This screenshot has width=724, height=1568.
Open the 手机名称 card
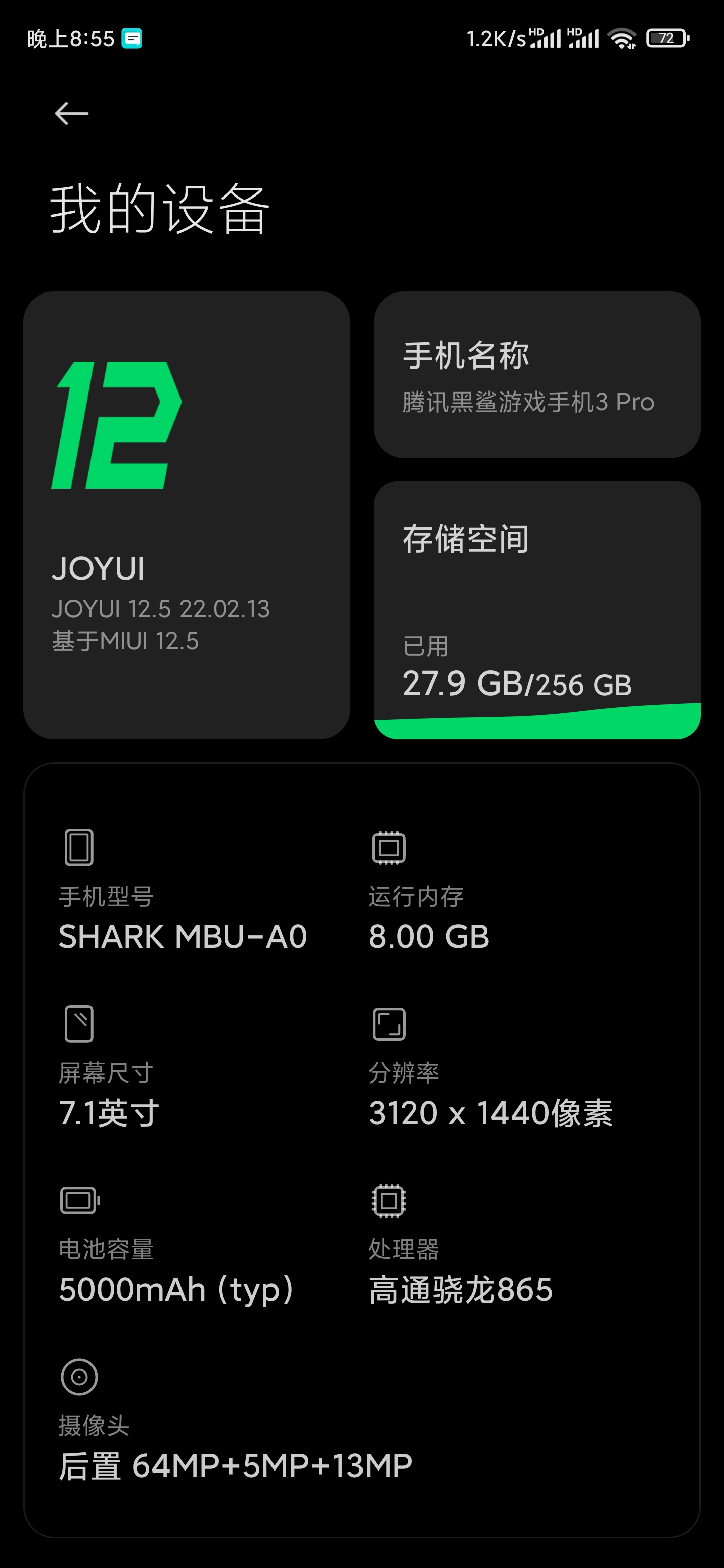pos(537,375)
